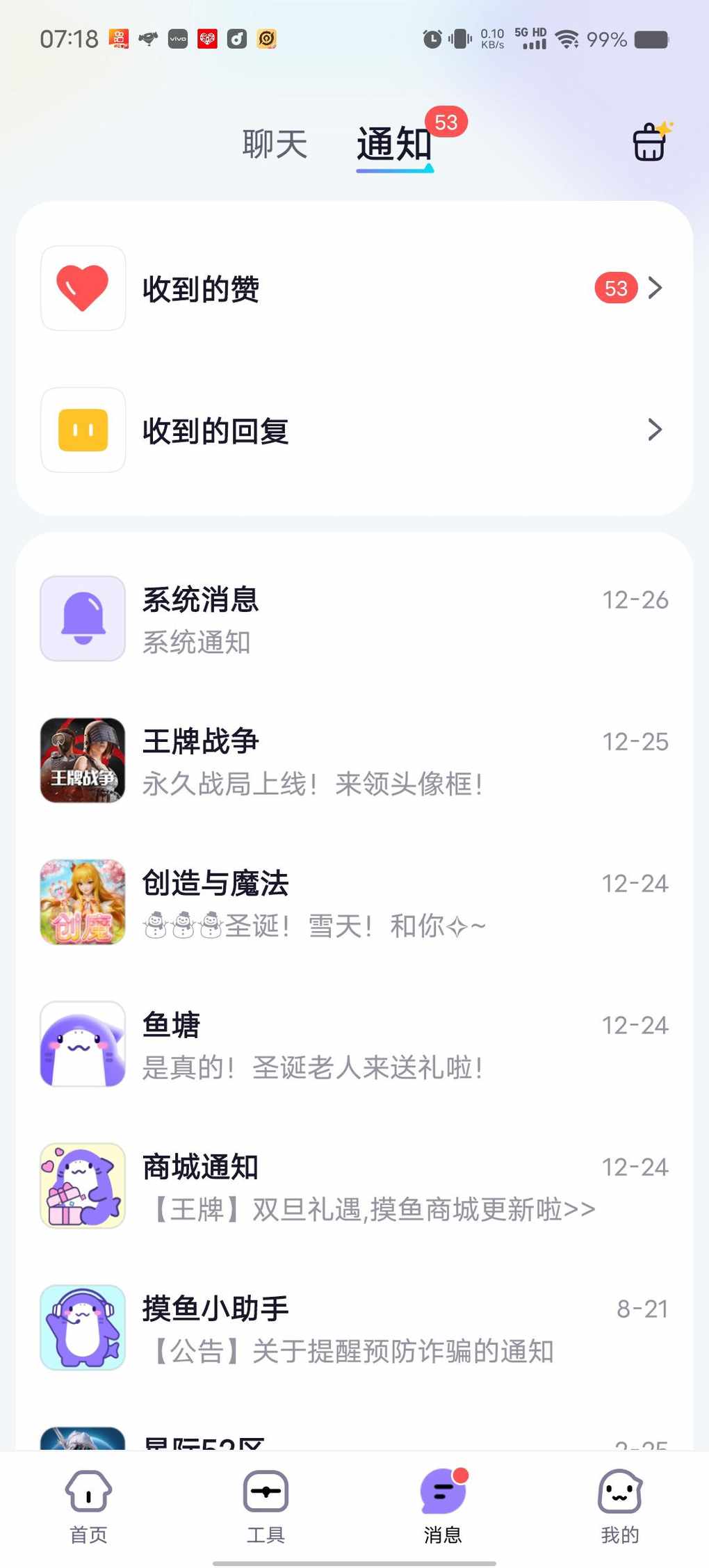
Task: Open 收到的赞 likes list
Action: tap(354, 289)
